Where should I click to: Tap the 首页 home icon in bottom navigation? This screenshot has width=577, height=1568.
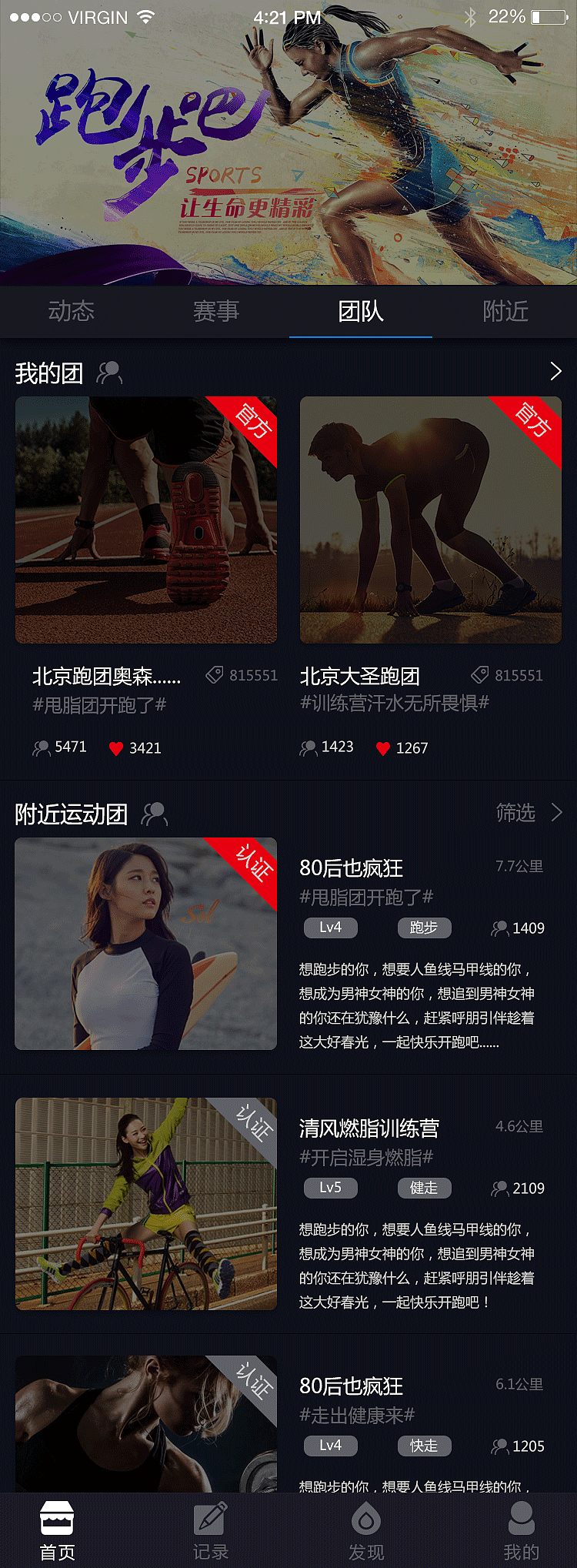point(56,1517)
